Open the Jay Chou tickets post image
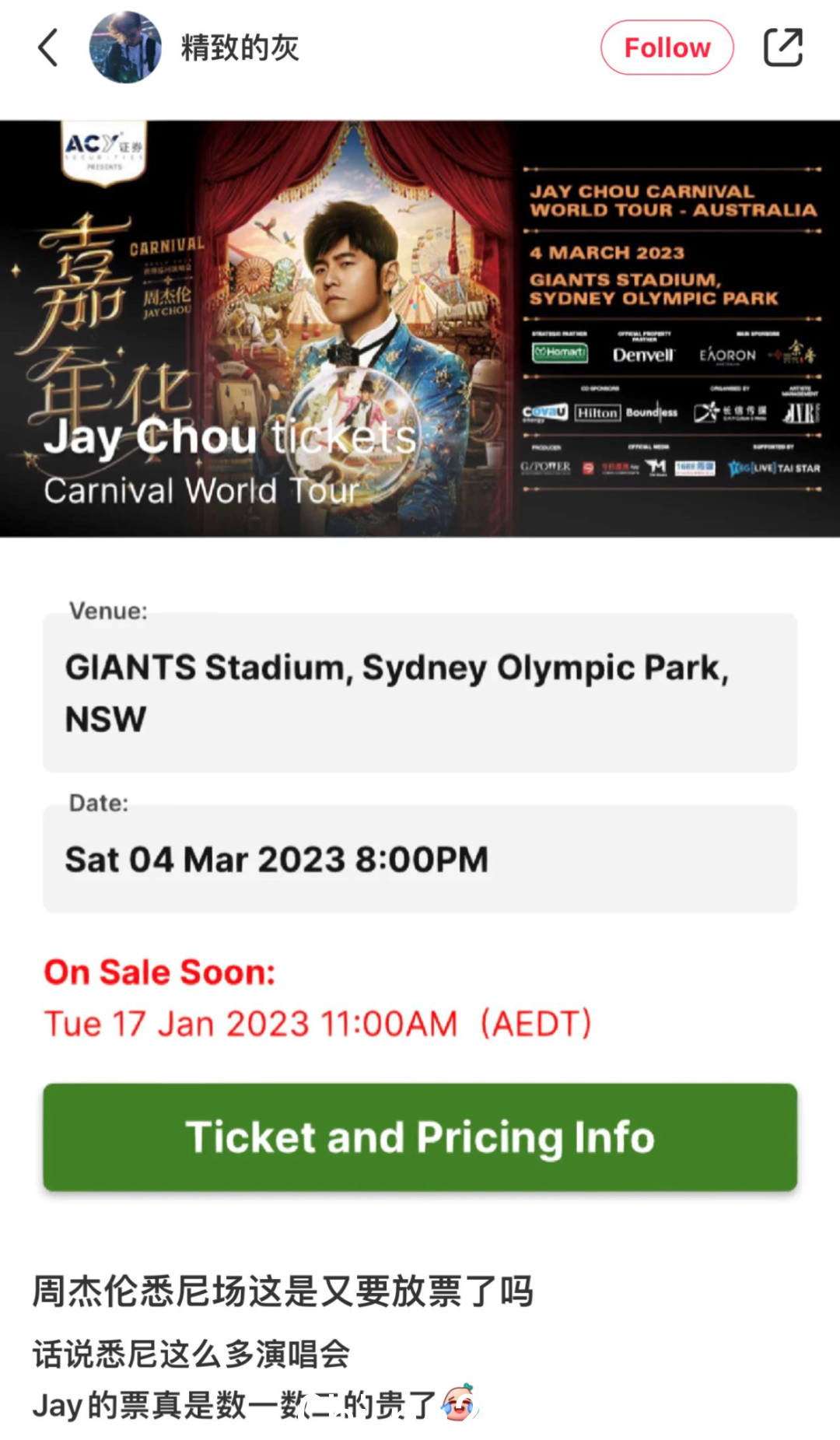The width and height of the screenshot is (840, 1440). 420,328
